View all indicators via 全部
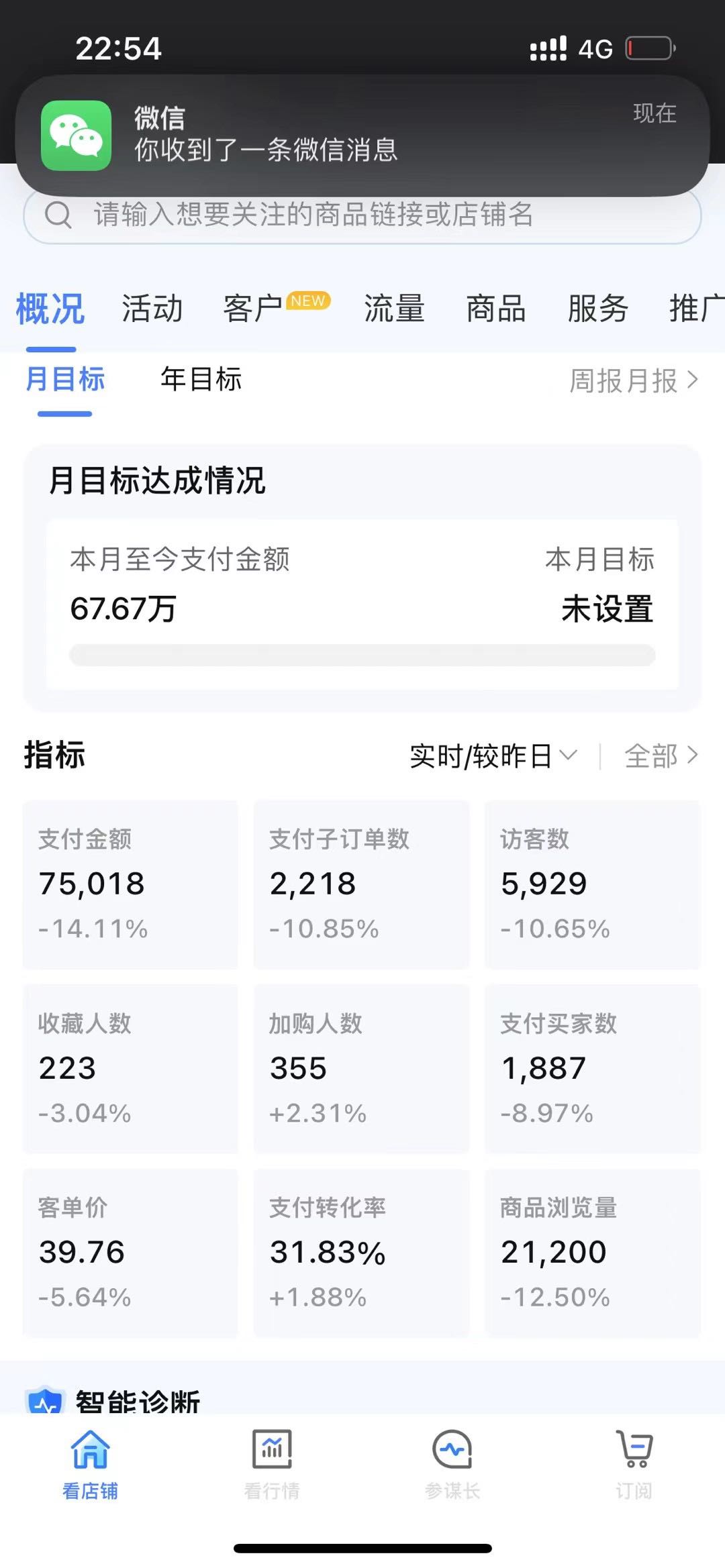The height and width of the screenshot is (1568, 725). point(661,756)
